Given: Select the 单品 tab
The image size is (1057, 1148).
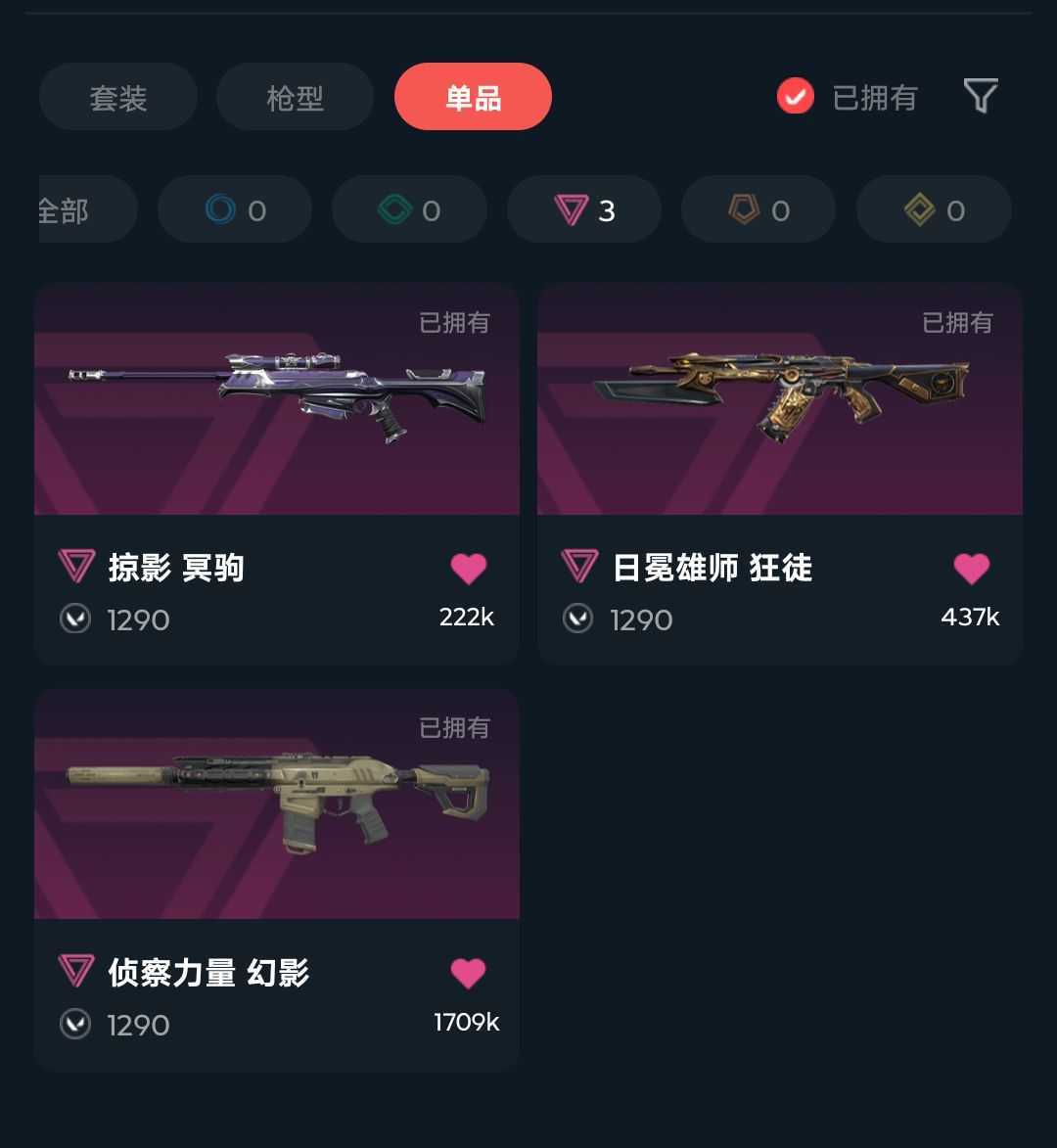Looking at the screenshot, I should tap(473, 96).
